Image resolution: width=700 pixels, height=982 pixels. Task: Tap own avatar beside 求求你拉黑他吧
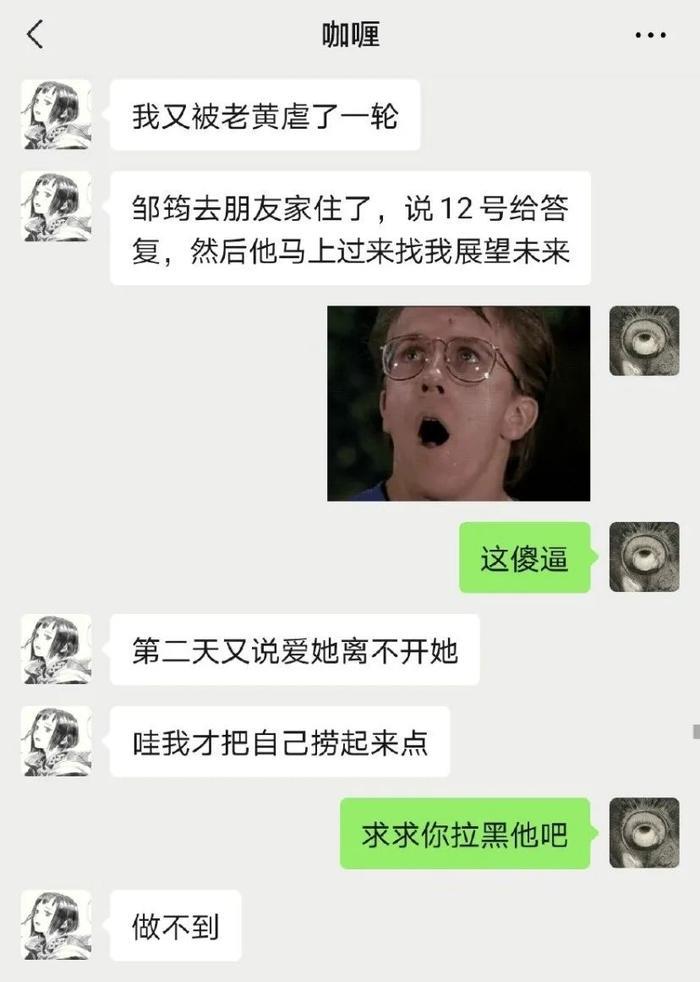(x=644, y=832)
